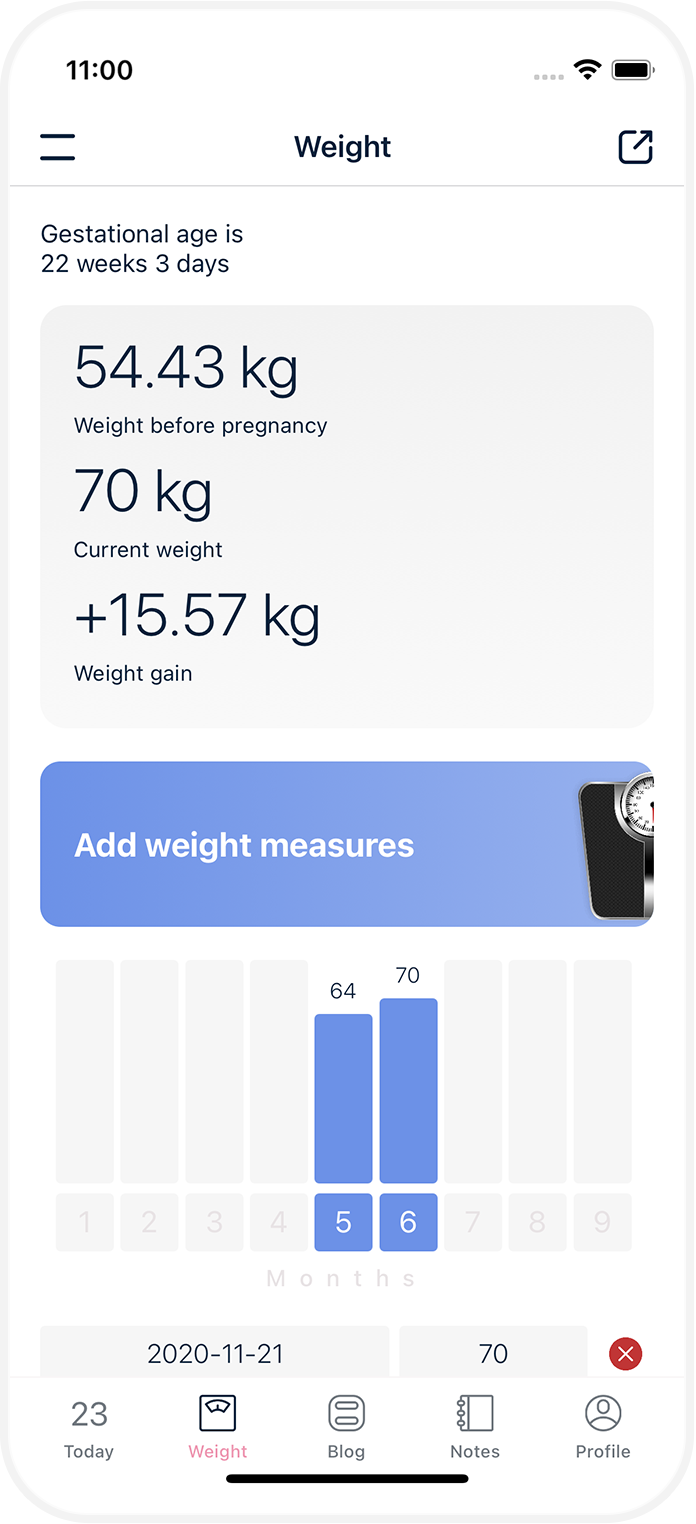This screenshot has width=696, height=1524.
Task: Edit the 70 weight entry field
Action: (x=493, y=1354)
